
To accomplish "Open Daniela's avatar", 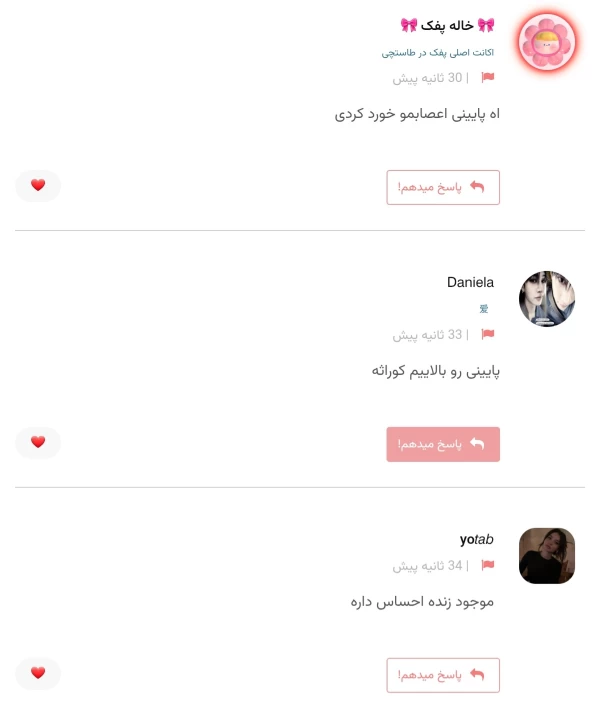I will coord(547,299).
